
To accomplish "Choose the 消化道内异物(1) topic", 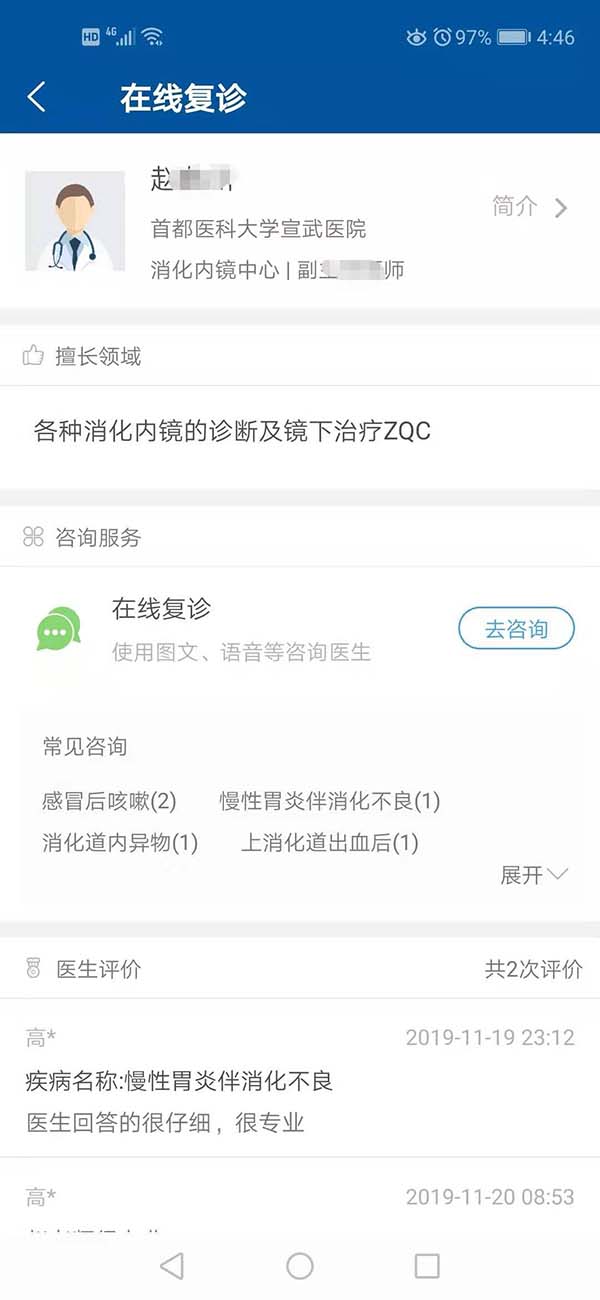I will tap(120, 843).
